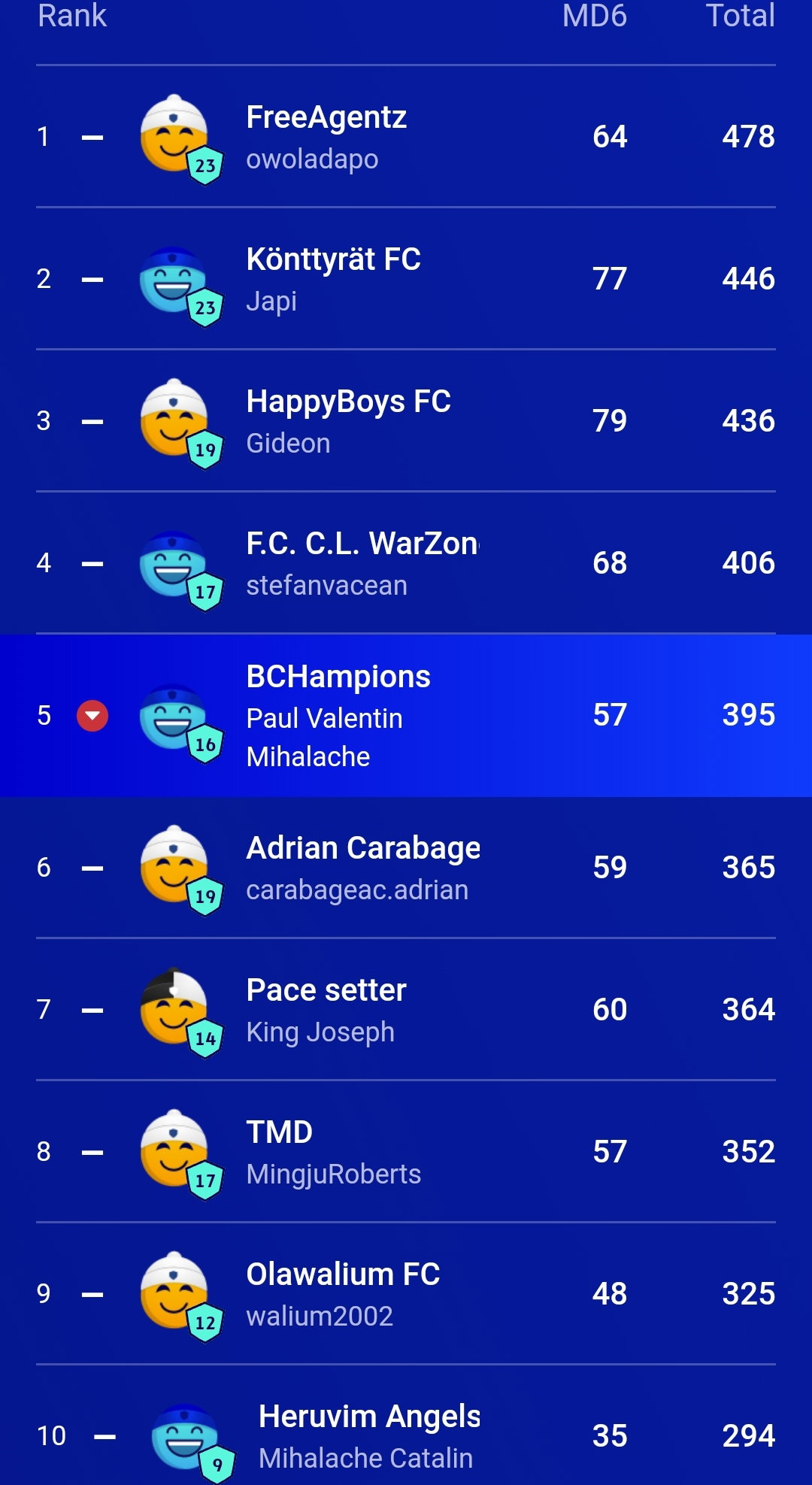The width and height of the screenshot is (812, 1485).
Task: View Heruvim Angels by Mihalache Catalin
Action: pos(406,1426)
